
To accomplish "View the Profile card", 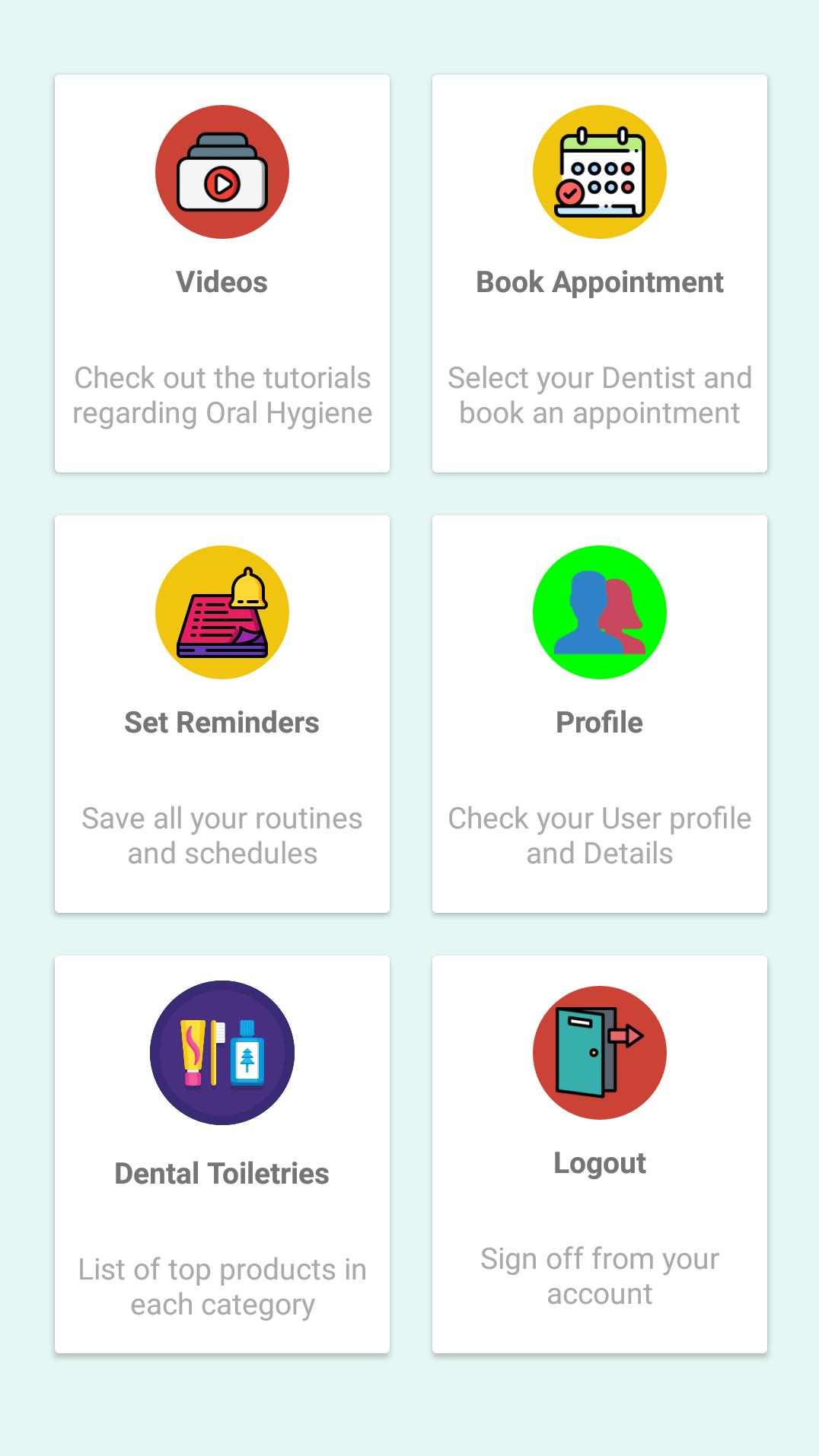I will pyautogui.click(x=600, y=714).
